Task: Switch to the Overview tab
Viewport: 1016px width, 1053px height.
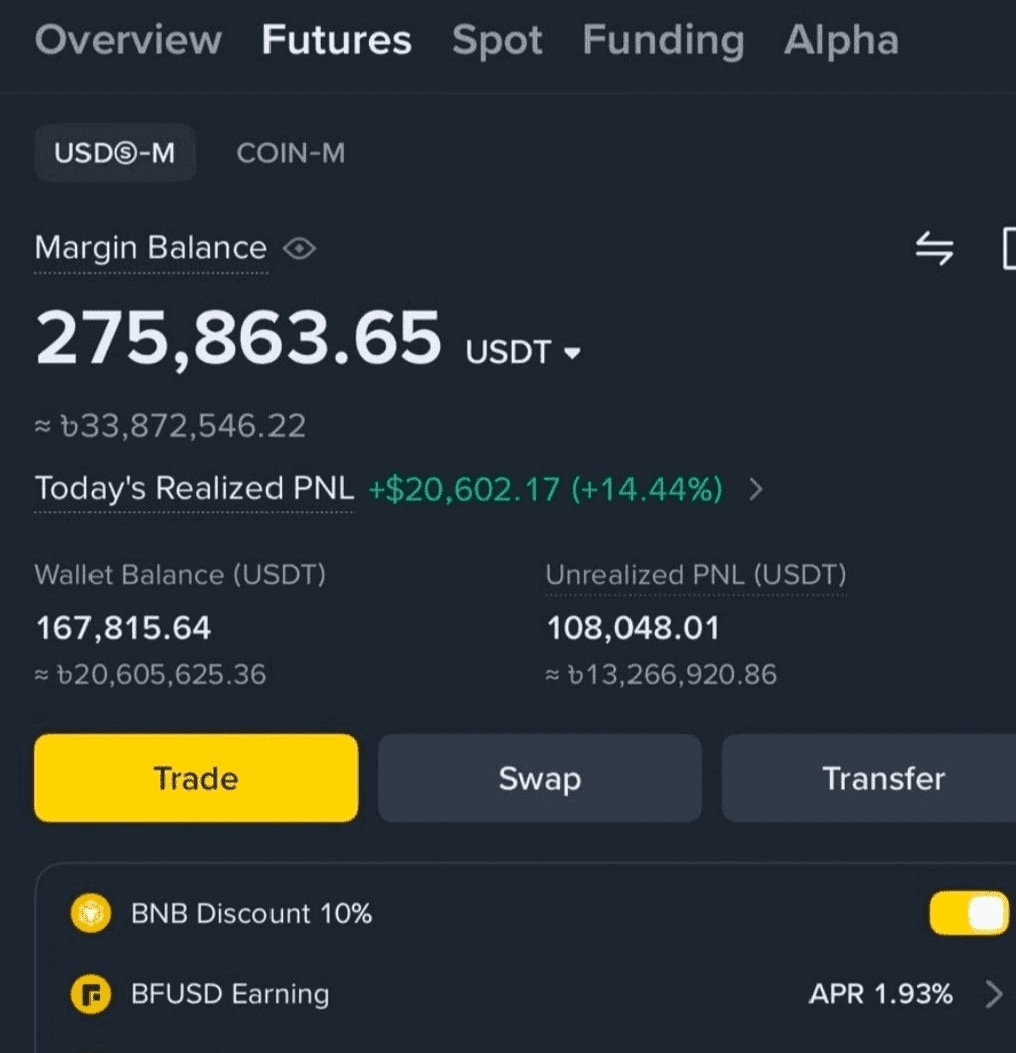Action: pyautogui.click(x=128, y=40)
